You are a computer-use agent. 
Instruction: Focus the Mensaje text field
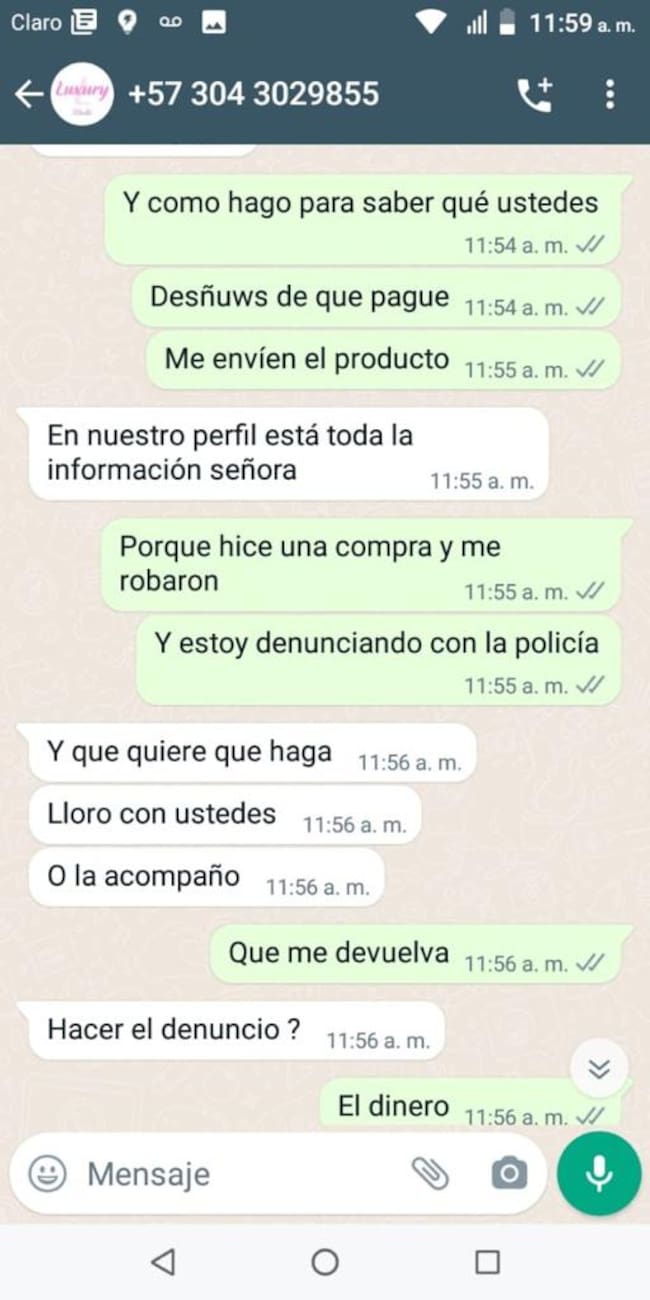click(240, 1173)
